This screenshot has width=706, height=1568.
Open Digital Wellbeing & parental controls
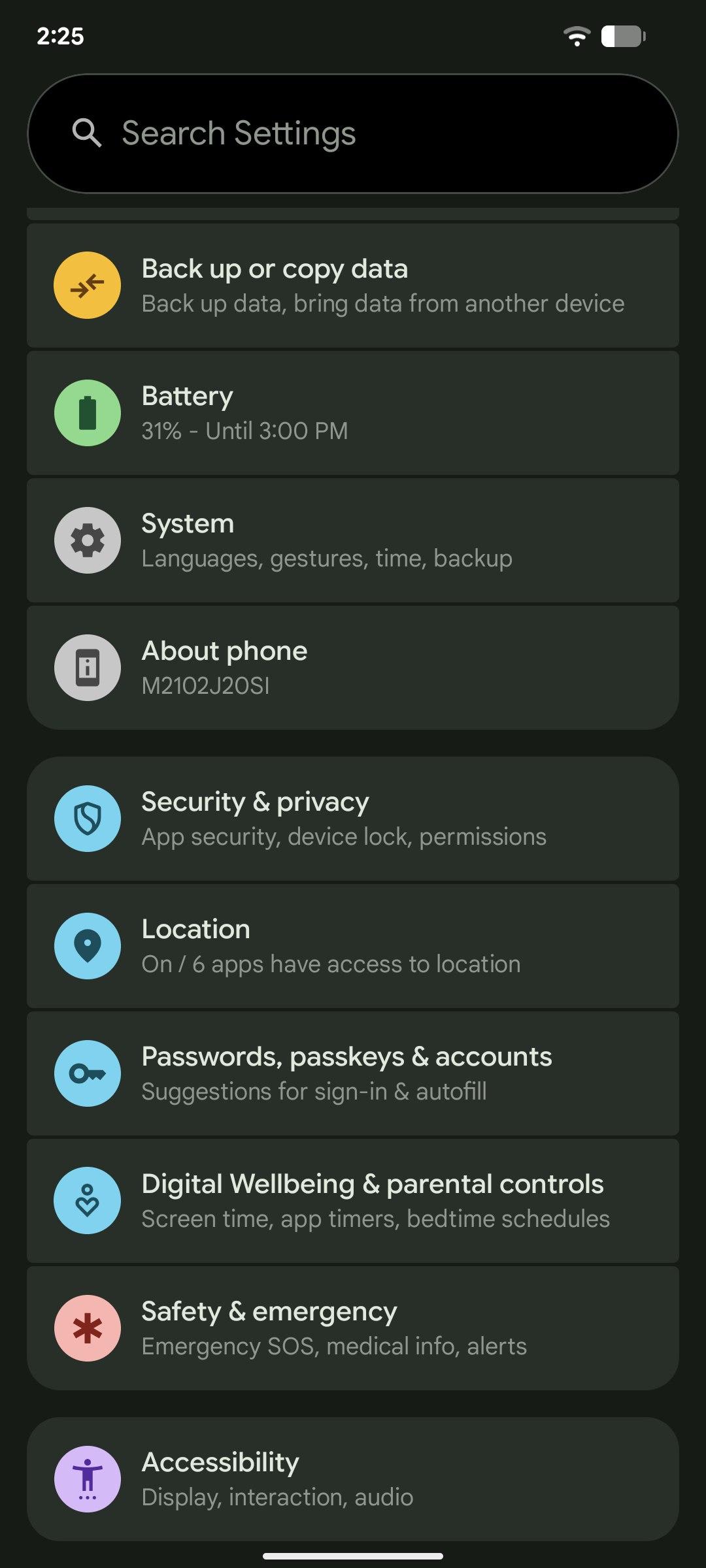click(353, 1201)
